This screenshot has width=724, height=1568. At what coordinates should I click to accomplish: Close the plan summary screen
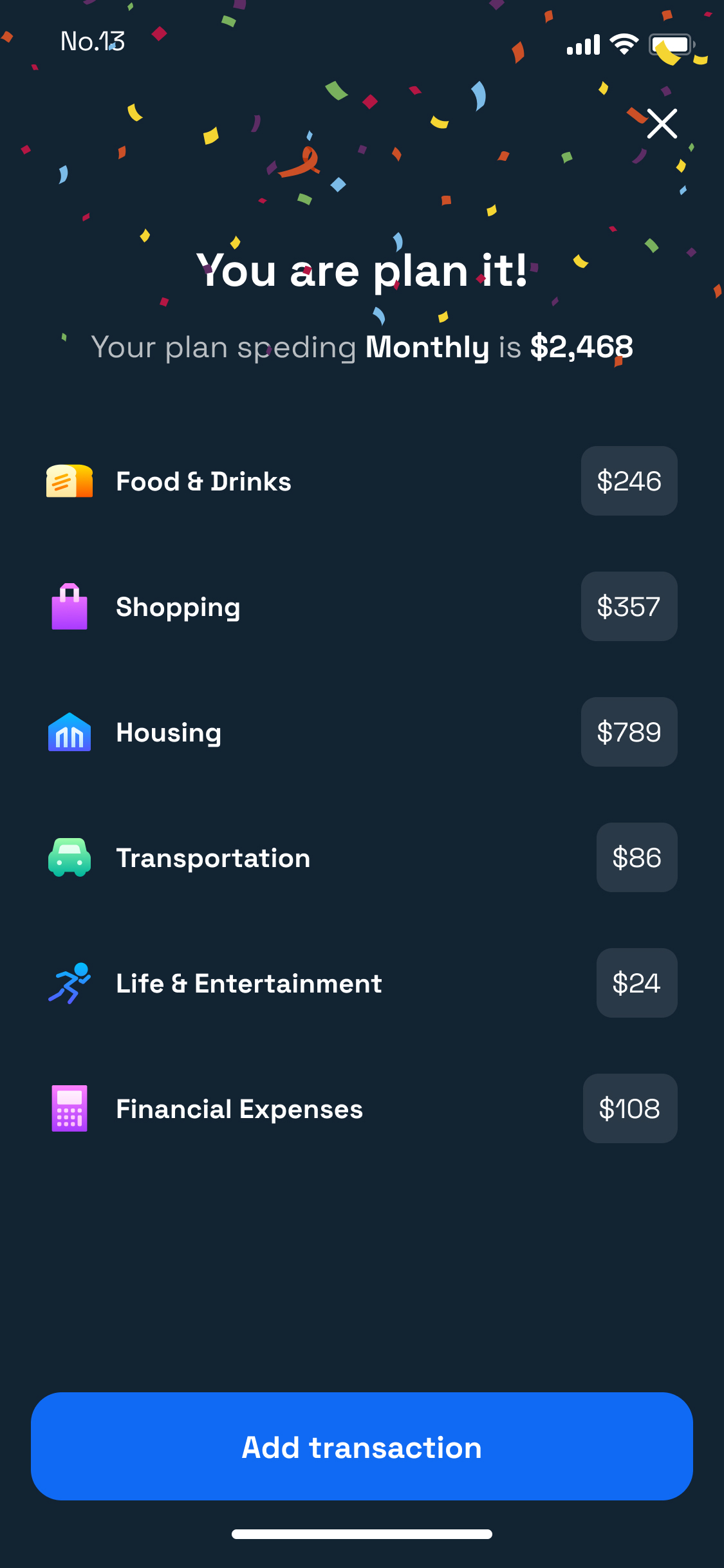(662, 124)
